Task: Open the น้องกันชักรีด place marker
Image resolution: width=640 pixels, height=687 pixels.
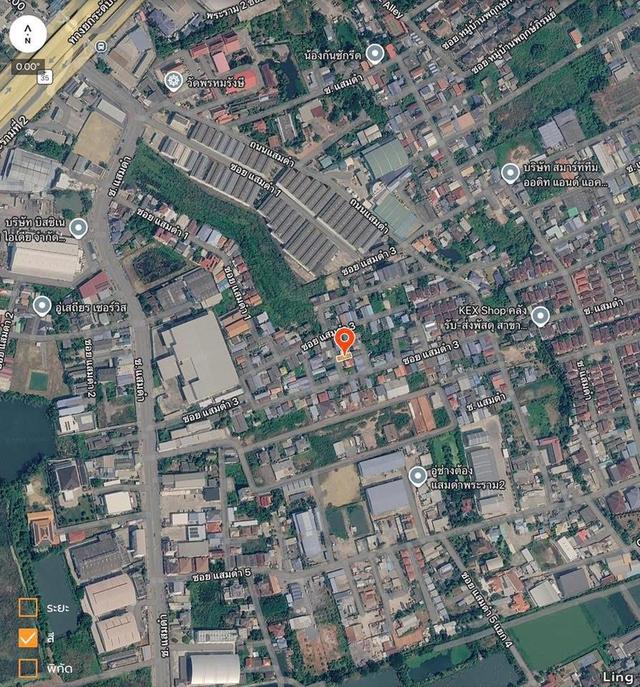Action: (375, 53)
